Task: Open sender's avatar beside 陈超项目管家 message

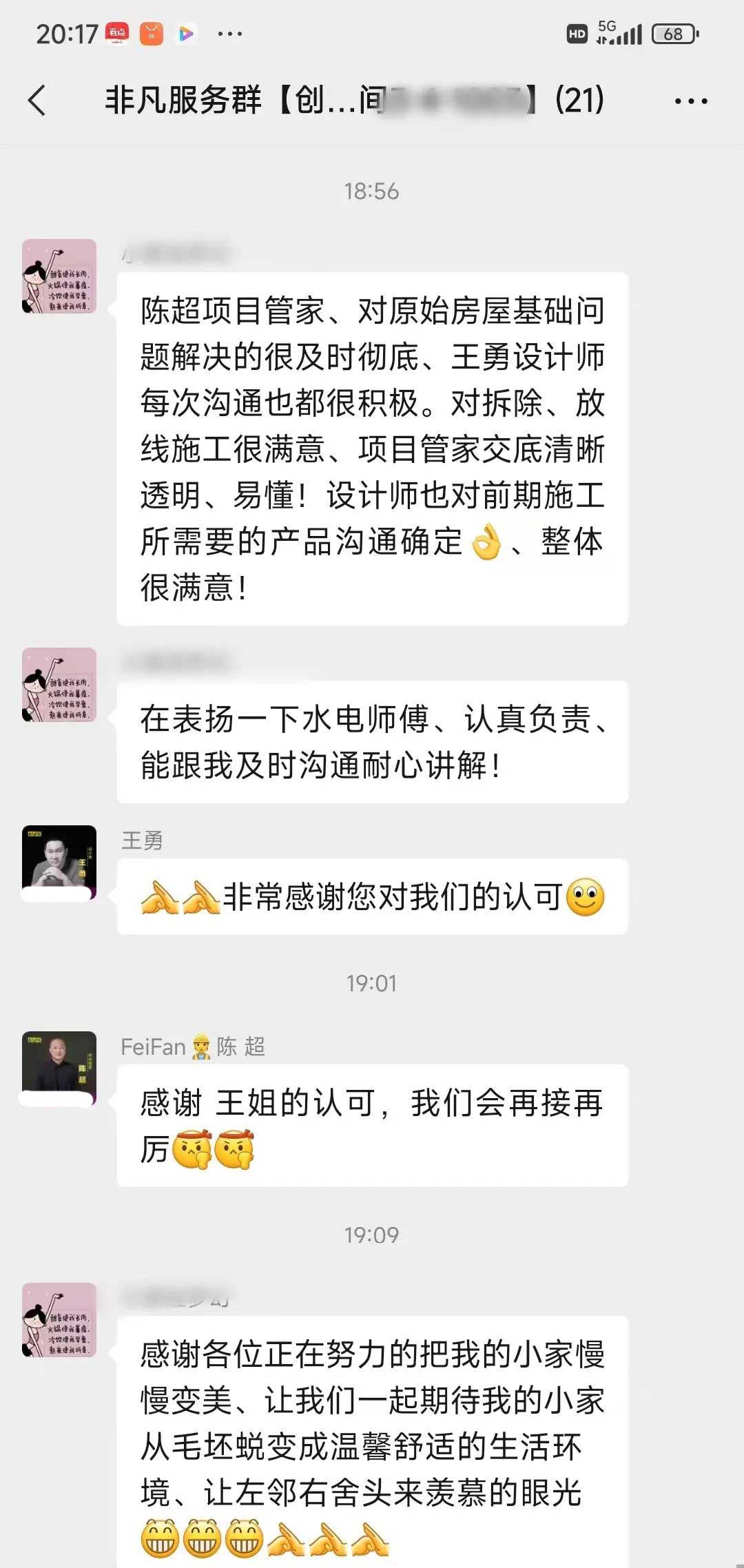Action: pyautogui.click(x=59, y=276)
